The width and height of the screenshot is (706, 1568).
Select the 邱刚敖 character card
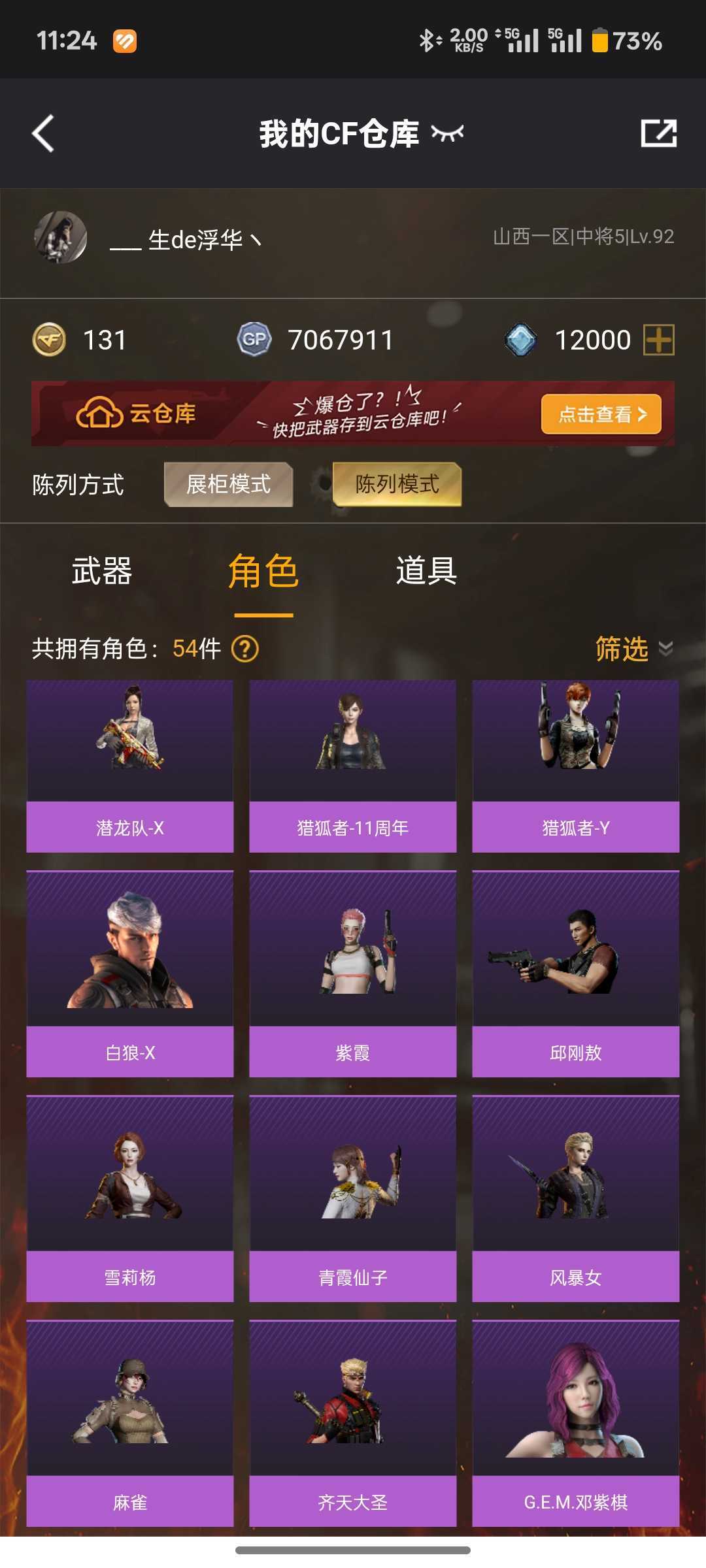click(x=576, y=974)
